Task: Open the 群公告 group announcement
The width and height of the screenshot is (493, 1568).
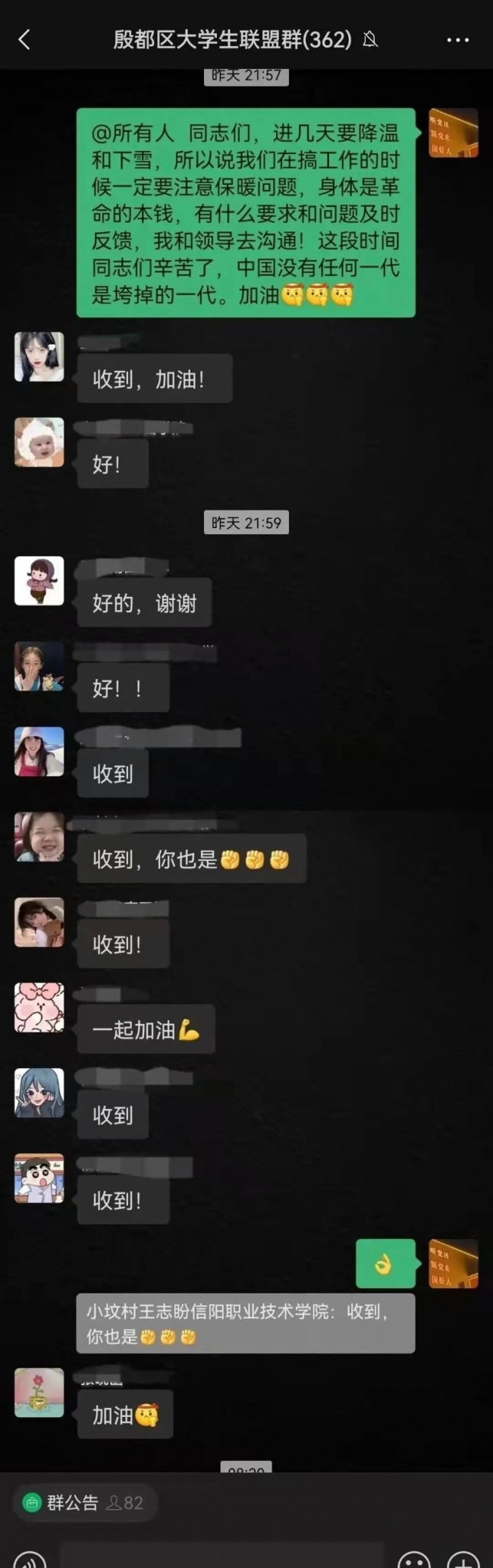Action: point(73,1503)
